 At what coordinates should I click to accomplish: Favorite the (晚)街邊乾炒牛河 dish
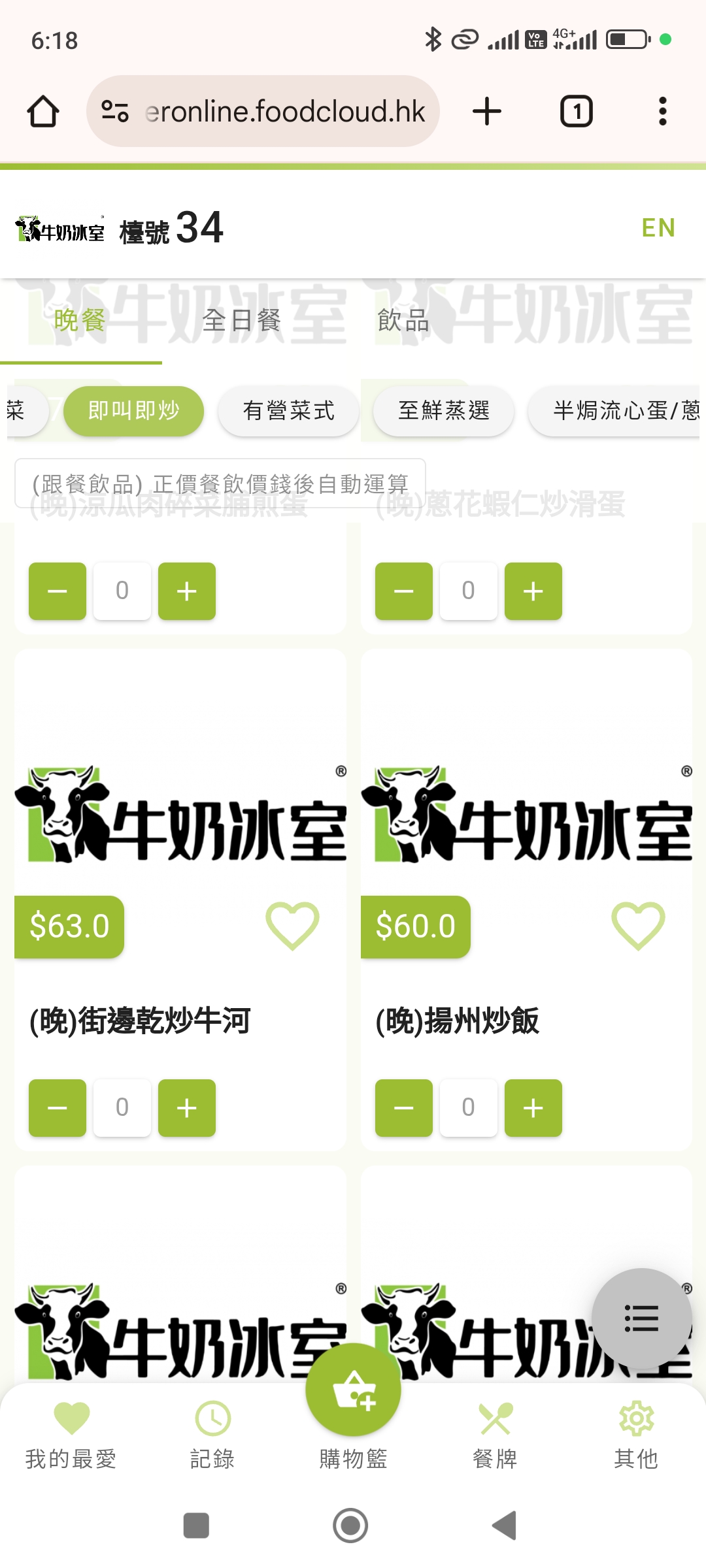click(292, 926)
